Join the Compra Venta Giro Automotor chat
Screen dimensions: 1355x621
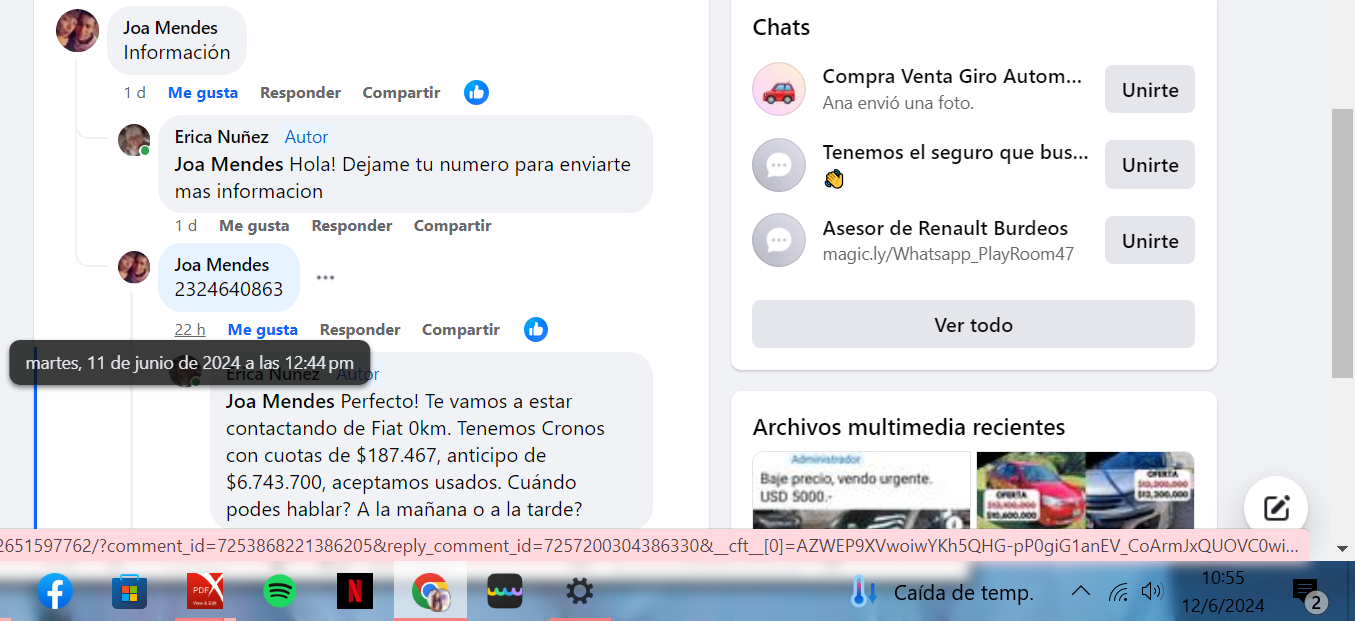coord(1149,90)
